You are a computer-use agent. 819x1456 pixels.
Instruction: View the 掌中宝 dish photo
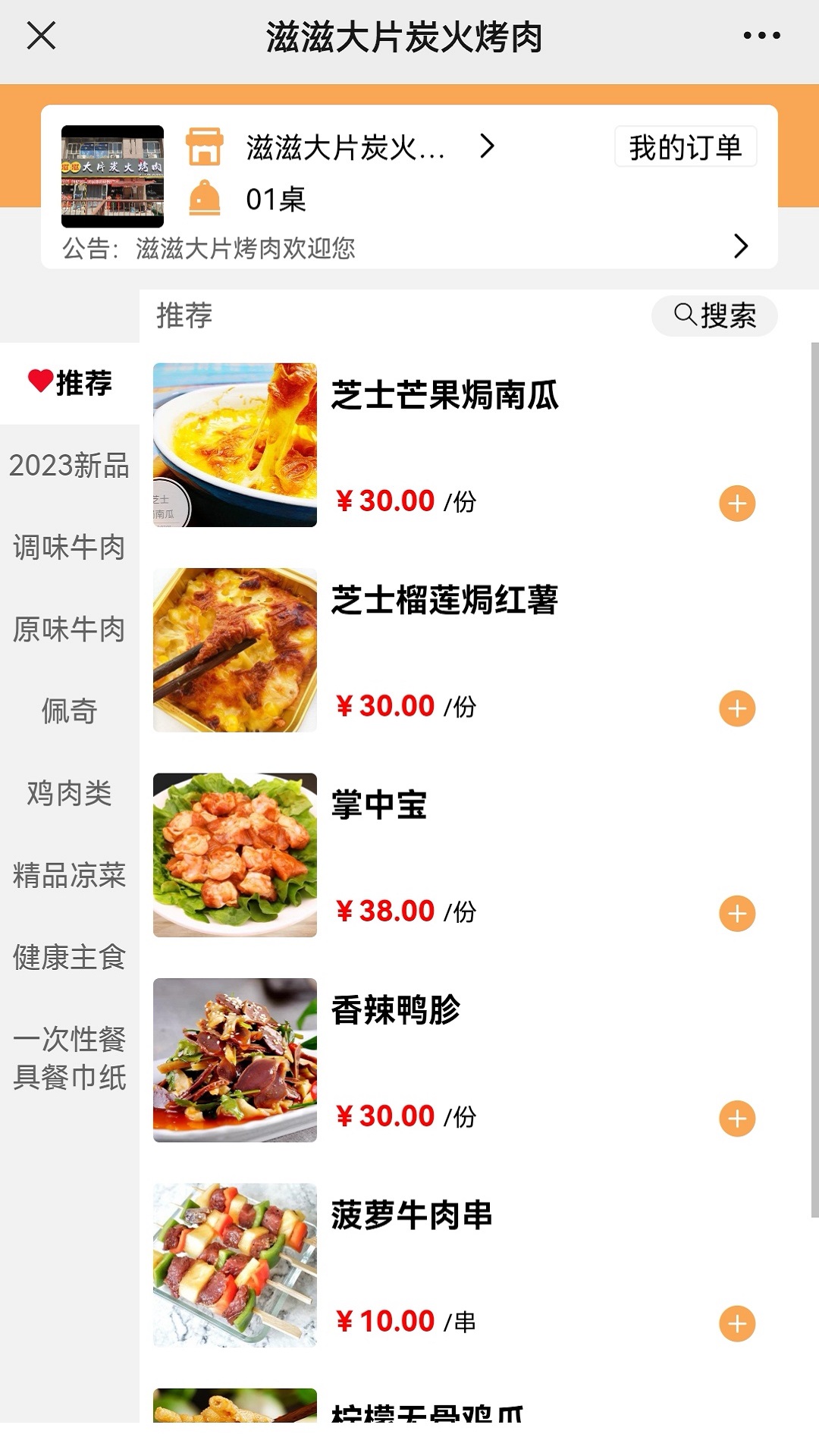(x=234, y=852)
